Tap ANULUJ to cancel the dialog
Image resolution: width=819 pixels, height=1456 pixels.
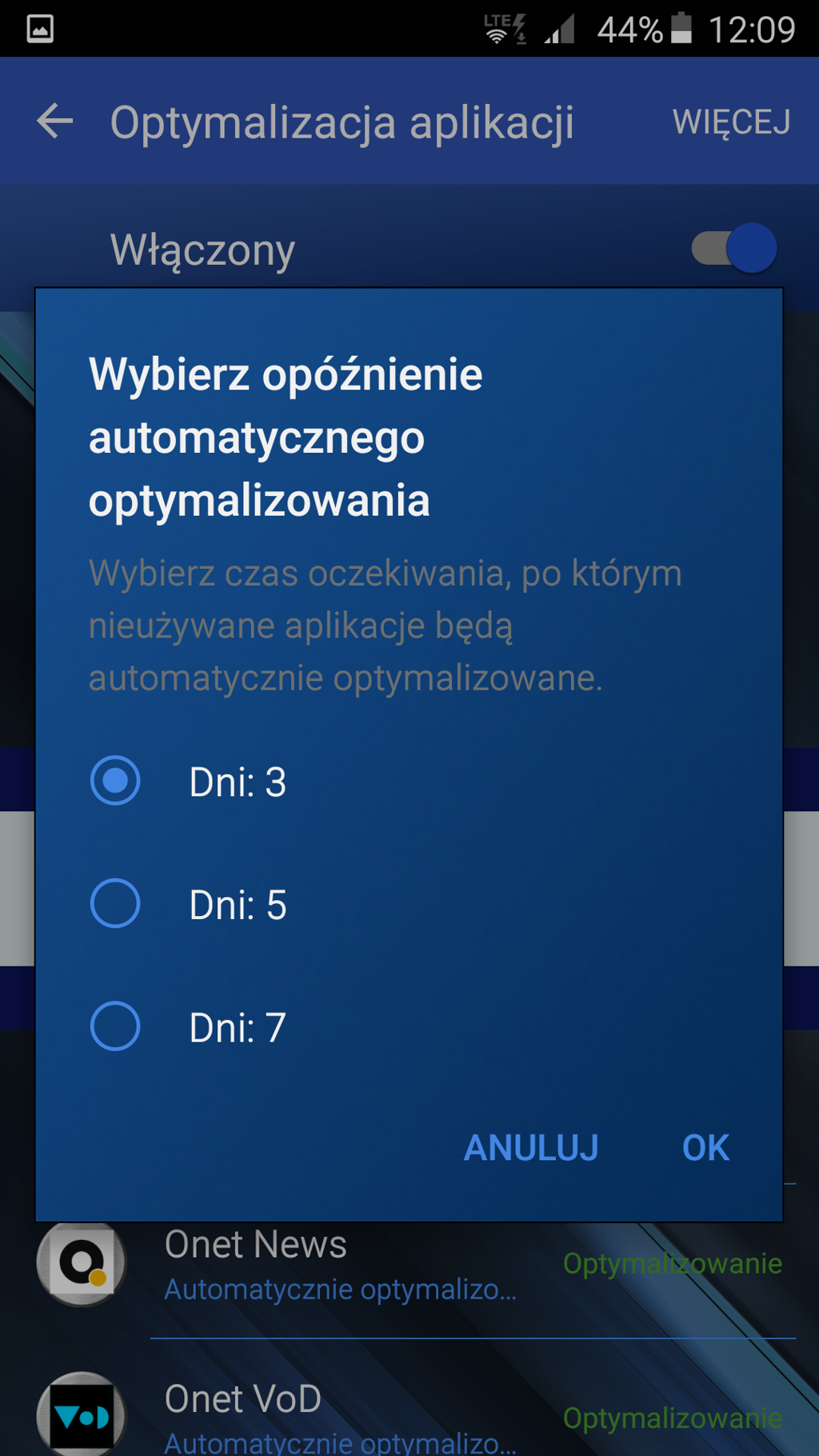tap(531, 1148)
